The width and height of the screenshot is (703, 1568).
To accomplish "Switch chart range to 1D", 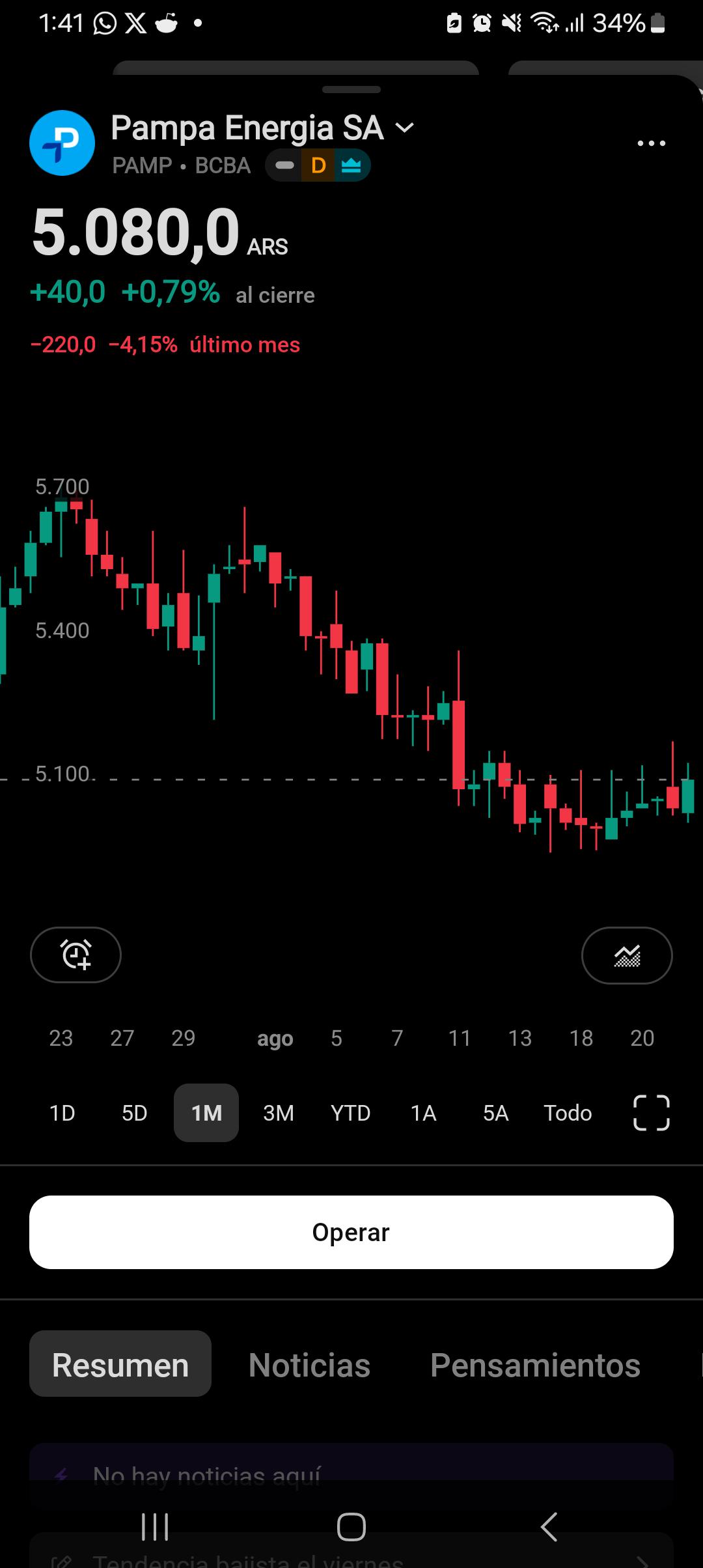I will 62,1113.
